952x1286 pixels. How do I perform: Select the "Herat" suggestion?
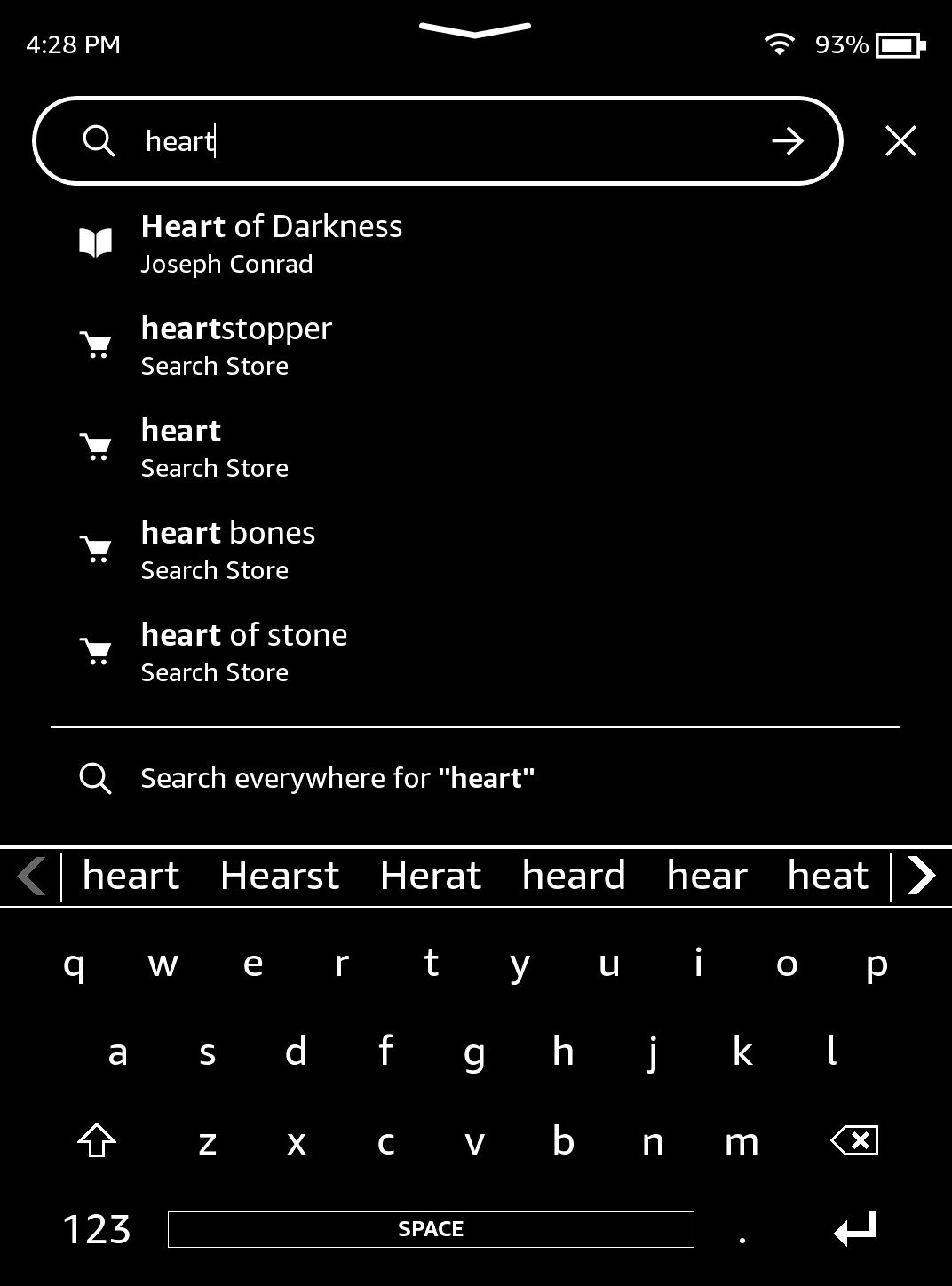click(430, 876)
